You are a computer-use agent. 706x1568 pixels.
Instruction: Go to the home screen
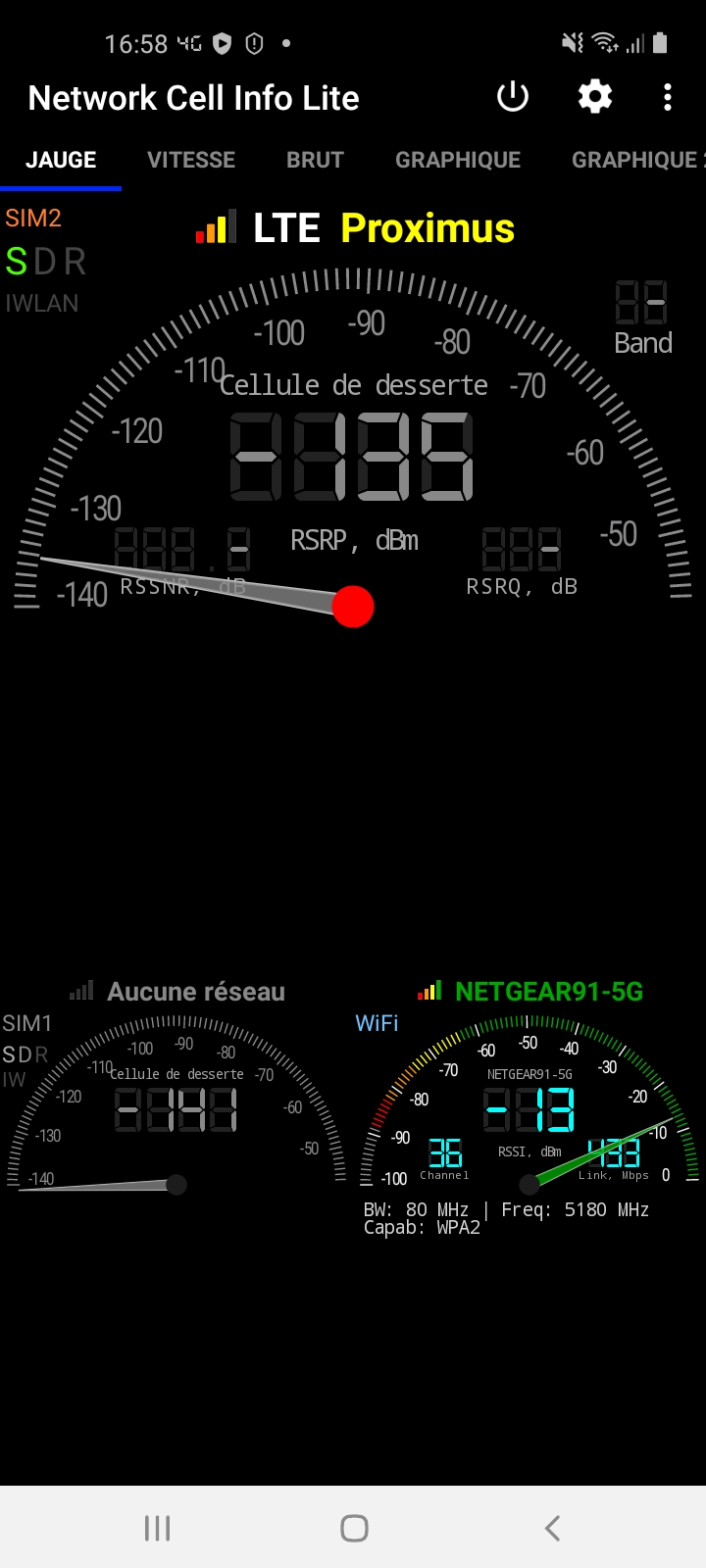tap(354, 1528)
